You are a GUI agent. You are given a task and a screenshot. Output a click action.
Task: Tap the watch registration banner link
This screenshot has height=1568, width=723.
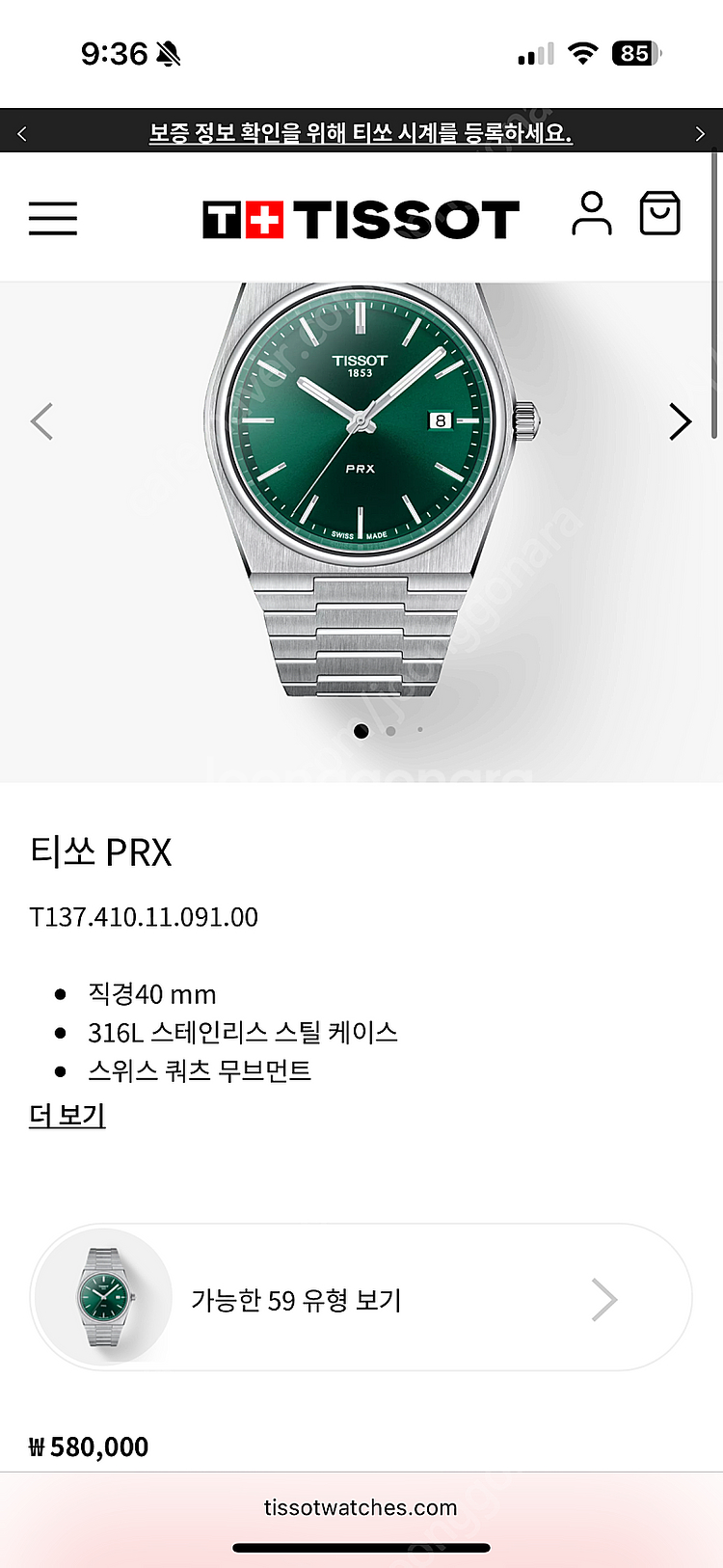pos(361,133)
